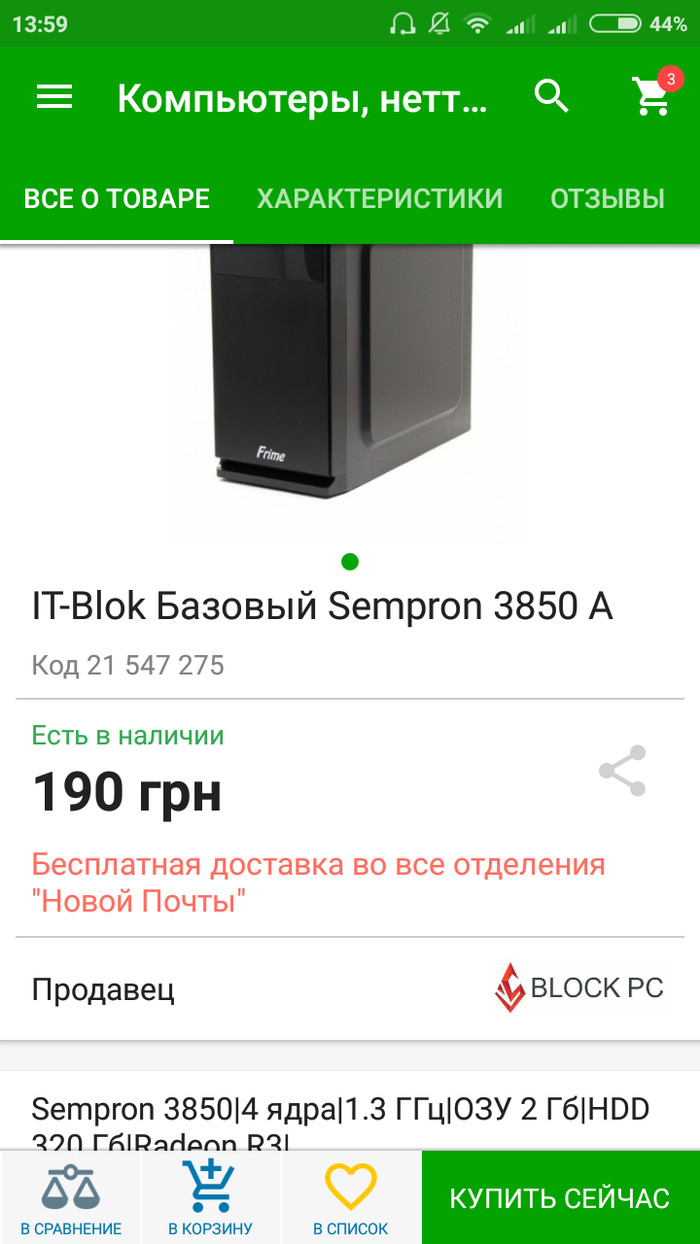Screen dimensions: 700x1244
Task: Switch to the Характеристики tab
Action: (x=379, y=199)
